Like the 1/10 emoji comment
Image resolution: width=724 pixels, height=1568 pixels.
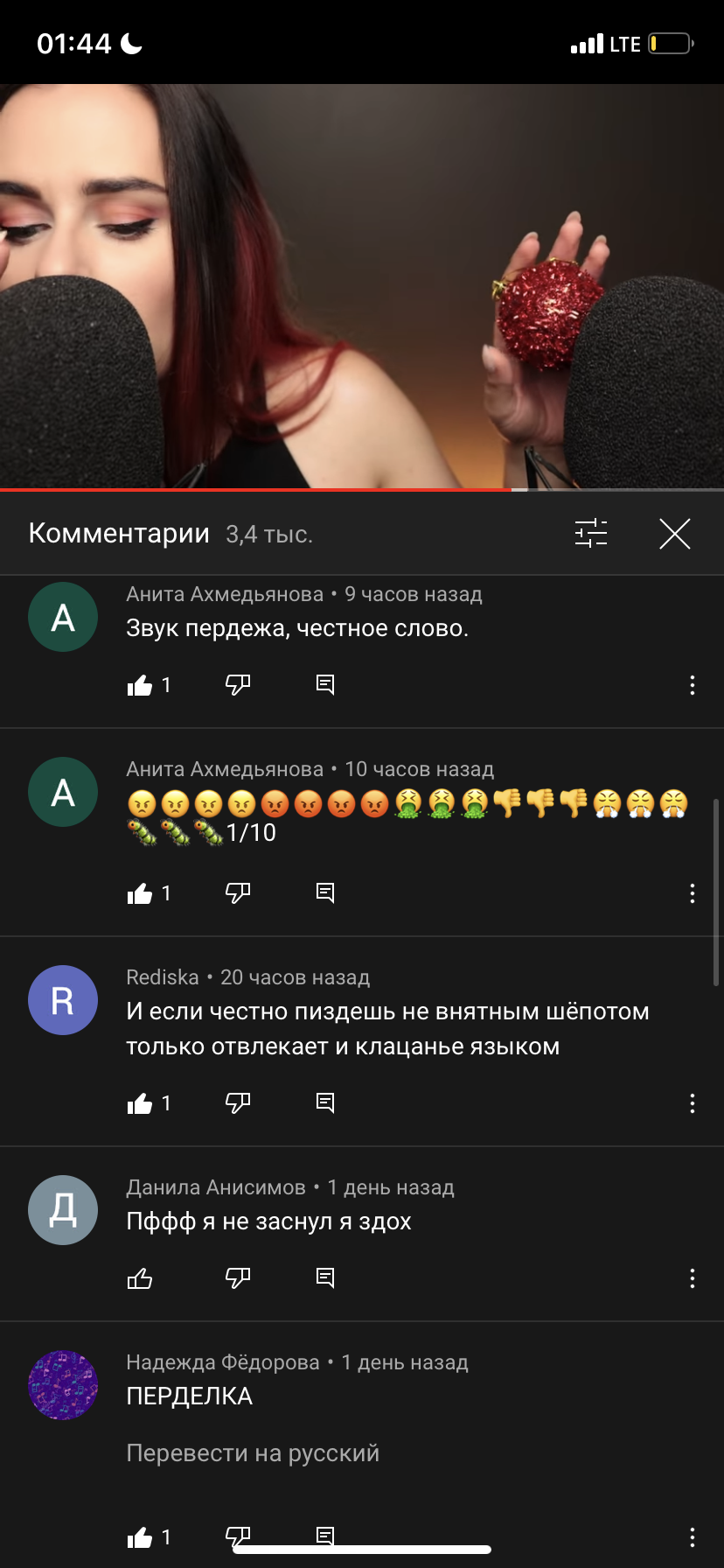coord(140,893)
